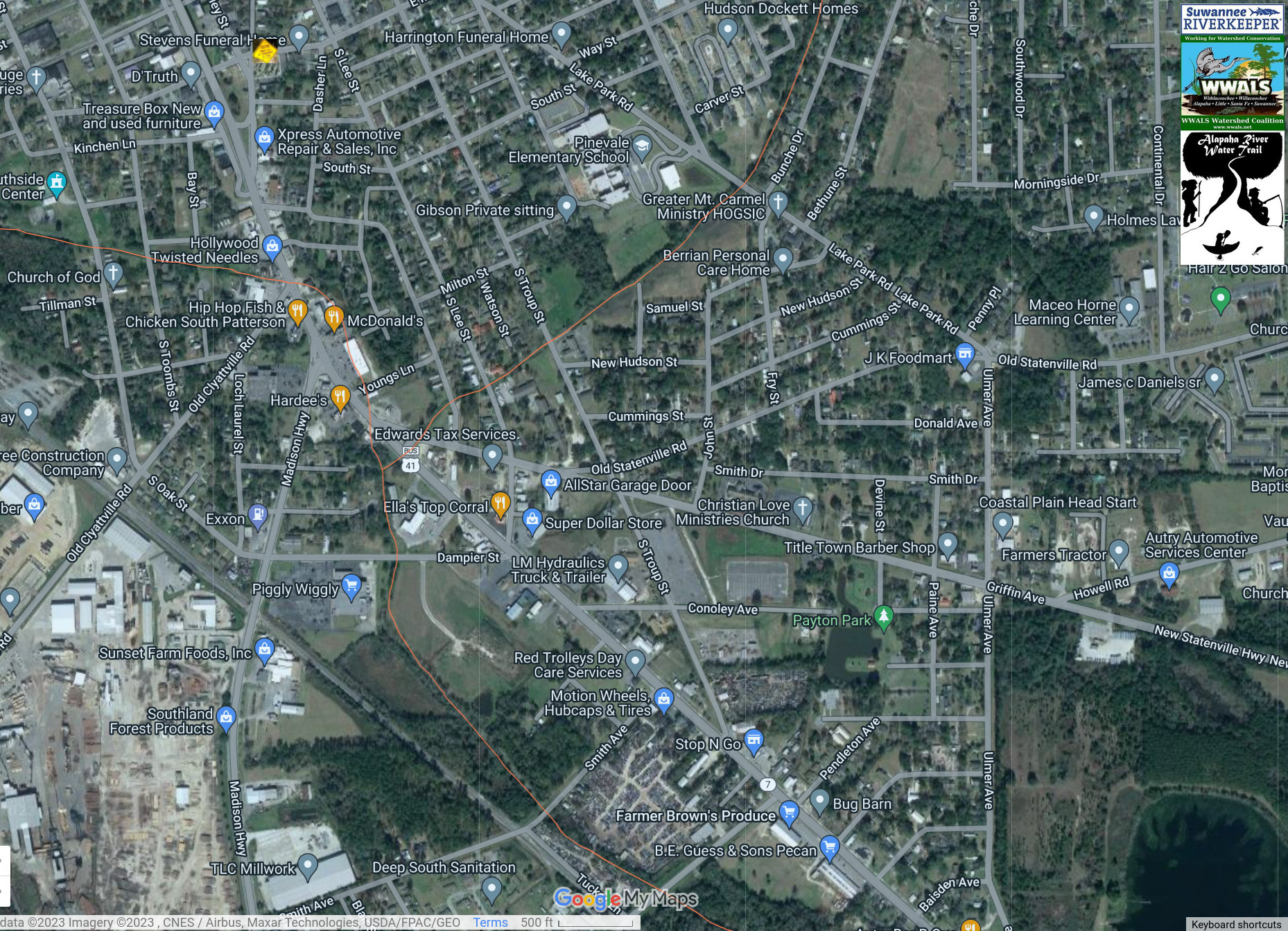This screenshot has width=1288, height=931.
Task: Open the Payton Park marker
Action: (883, 617)
